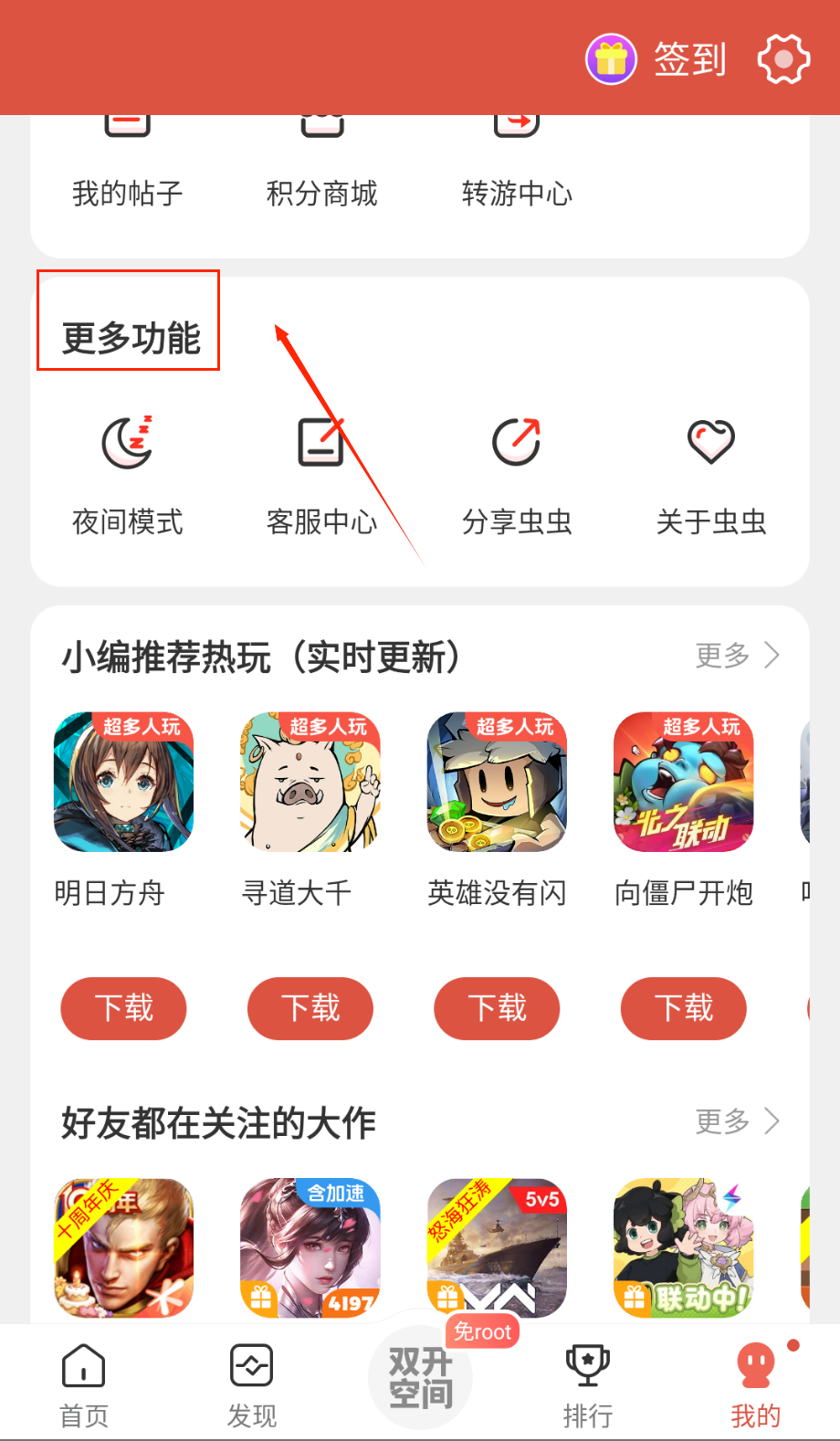This screenshot has height=1441, width=840.
Task: Download 英雄没有闪
Action: tap(497, 1008)
